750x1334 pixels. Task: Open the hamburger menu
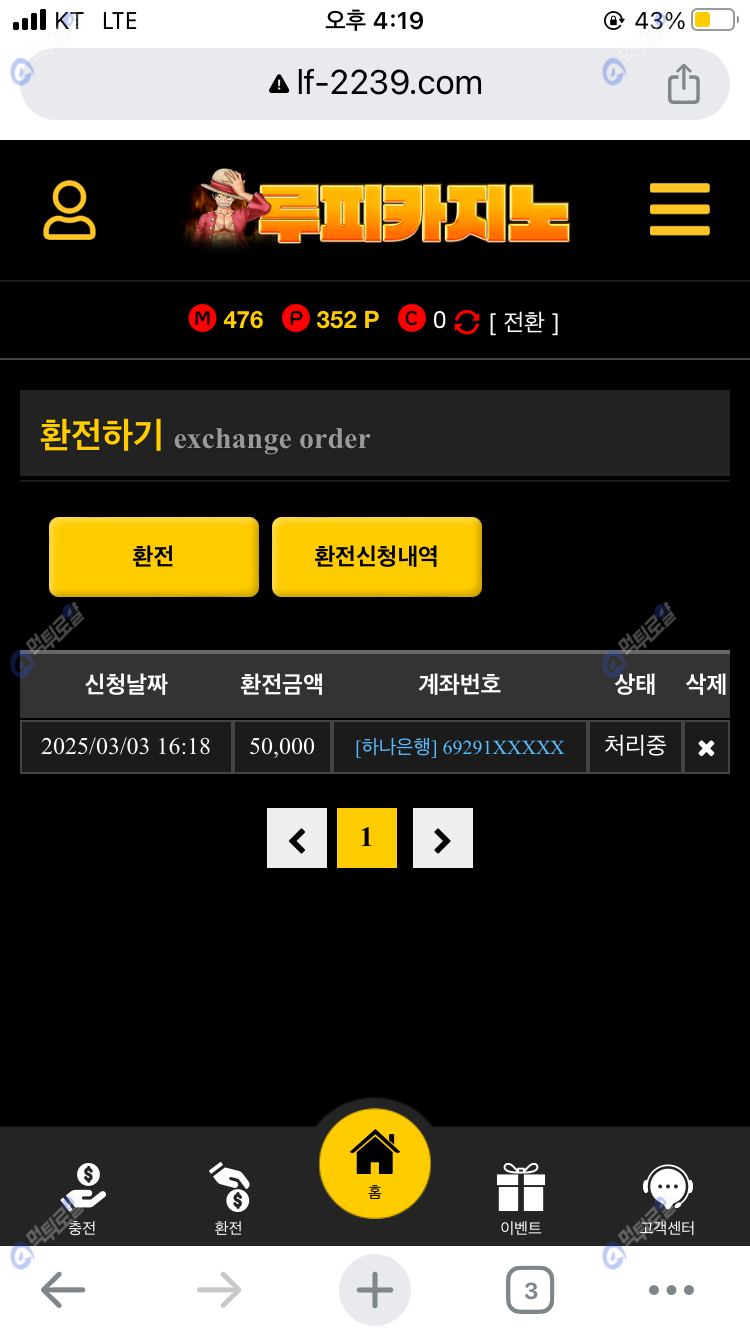click(679, 210)
